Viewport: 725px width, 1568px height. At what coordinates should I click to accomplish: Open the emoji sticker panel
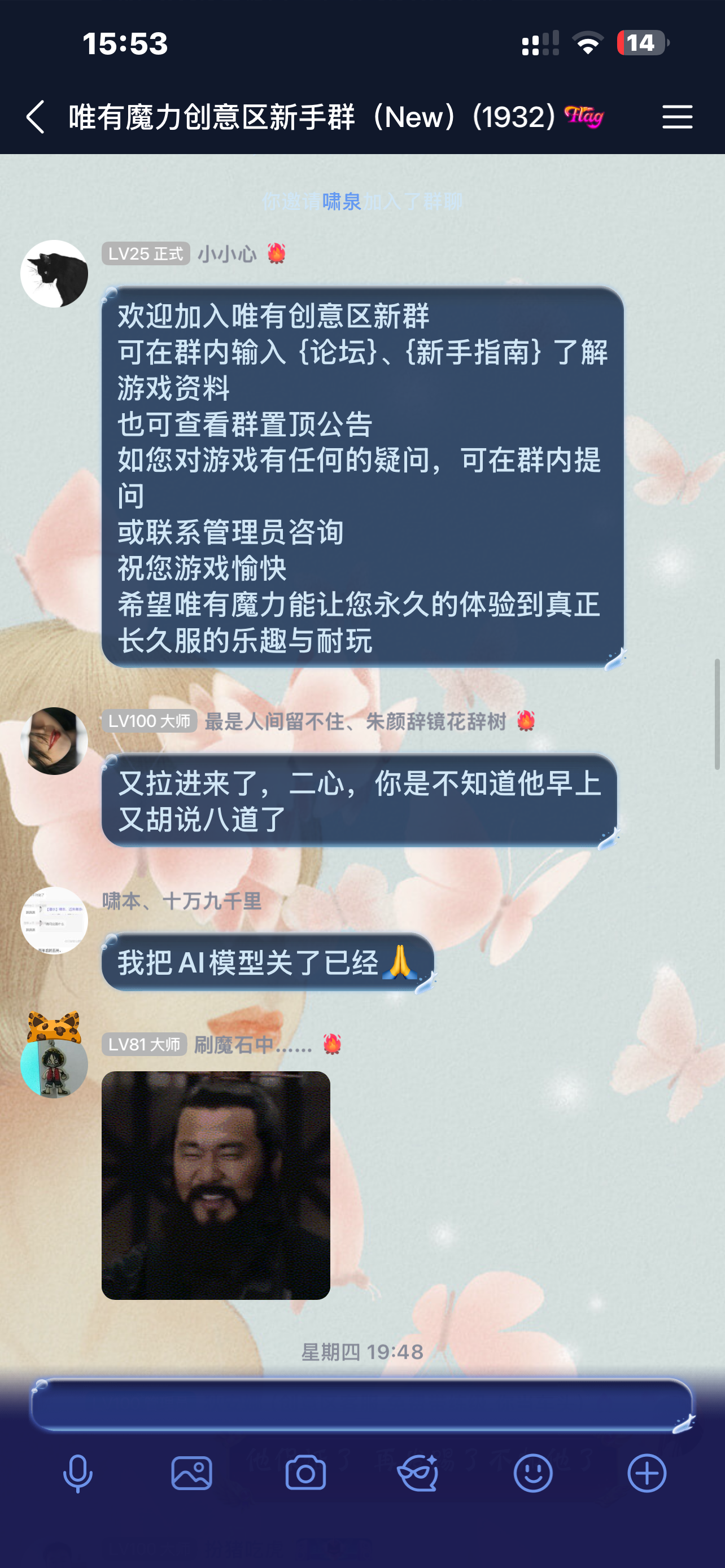(x=532, y=1474)
